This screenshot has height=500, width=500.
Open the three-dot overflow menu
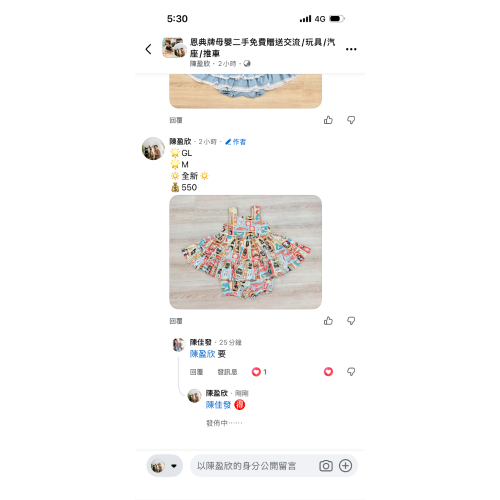351,49
